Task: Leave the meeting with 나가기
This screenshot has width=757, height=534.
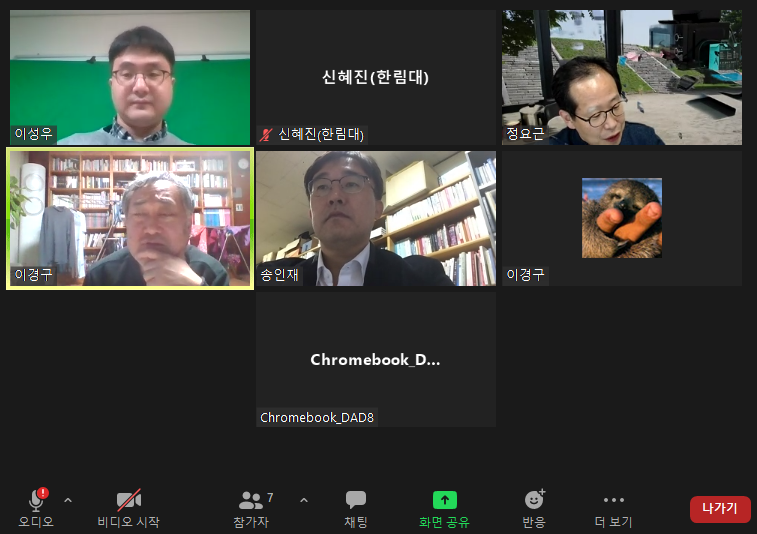Action: click(719, 508)
